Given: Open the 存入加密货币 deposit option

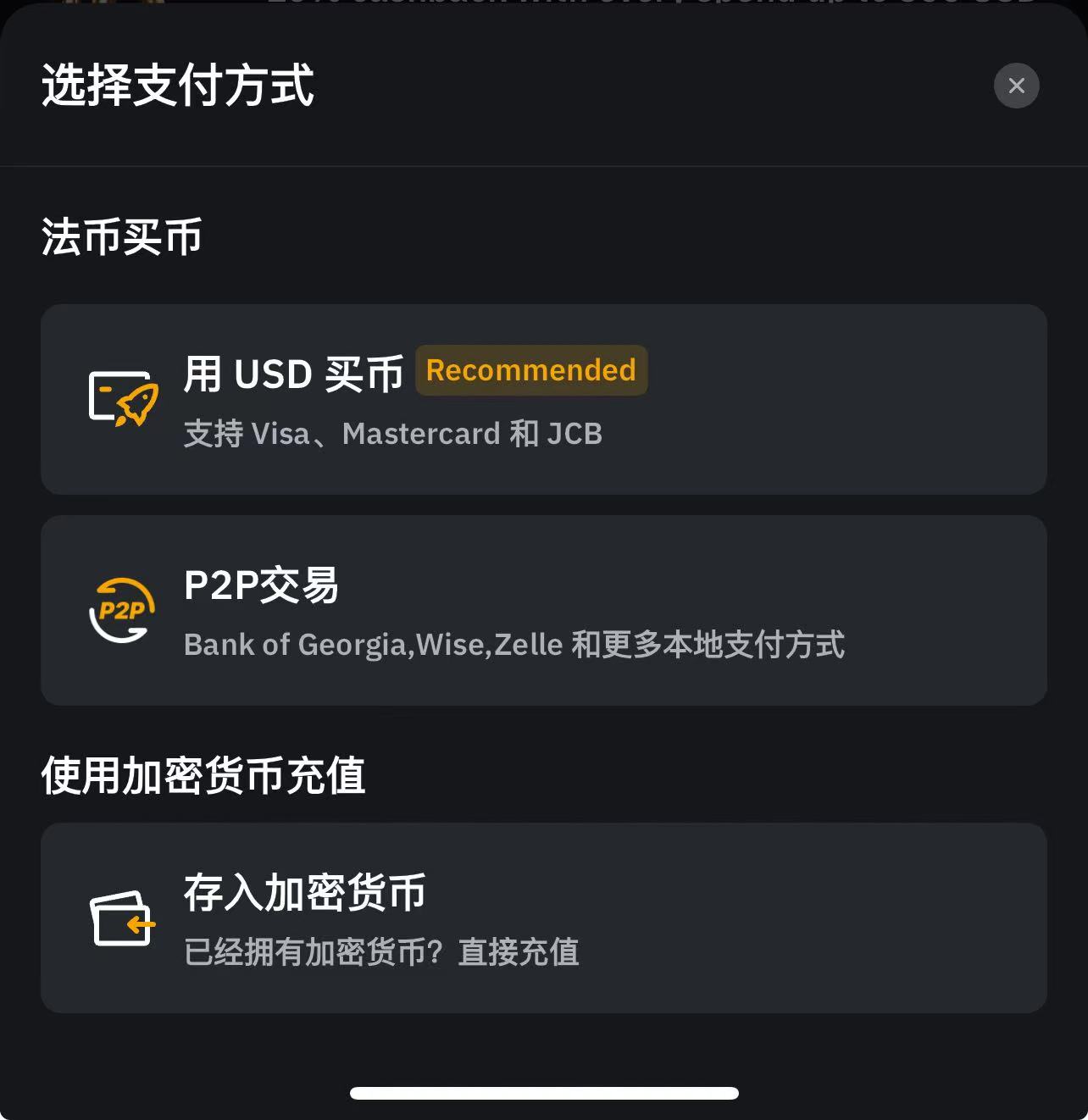Looking at the screenshot, I should click(544, 919).
